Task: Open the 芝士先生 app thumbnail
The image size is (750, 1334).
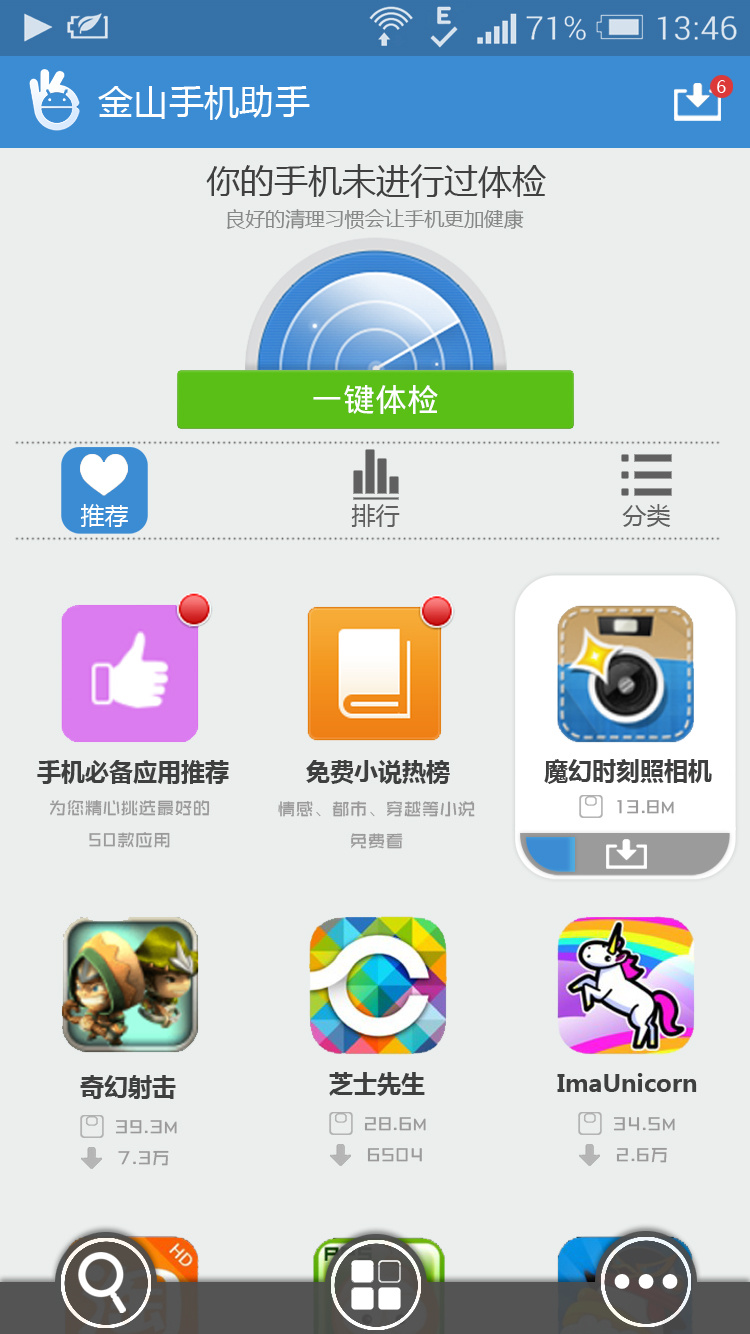Action: pyautogui.click(x=377, y=984)
